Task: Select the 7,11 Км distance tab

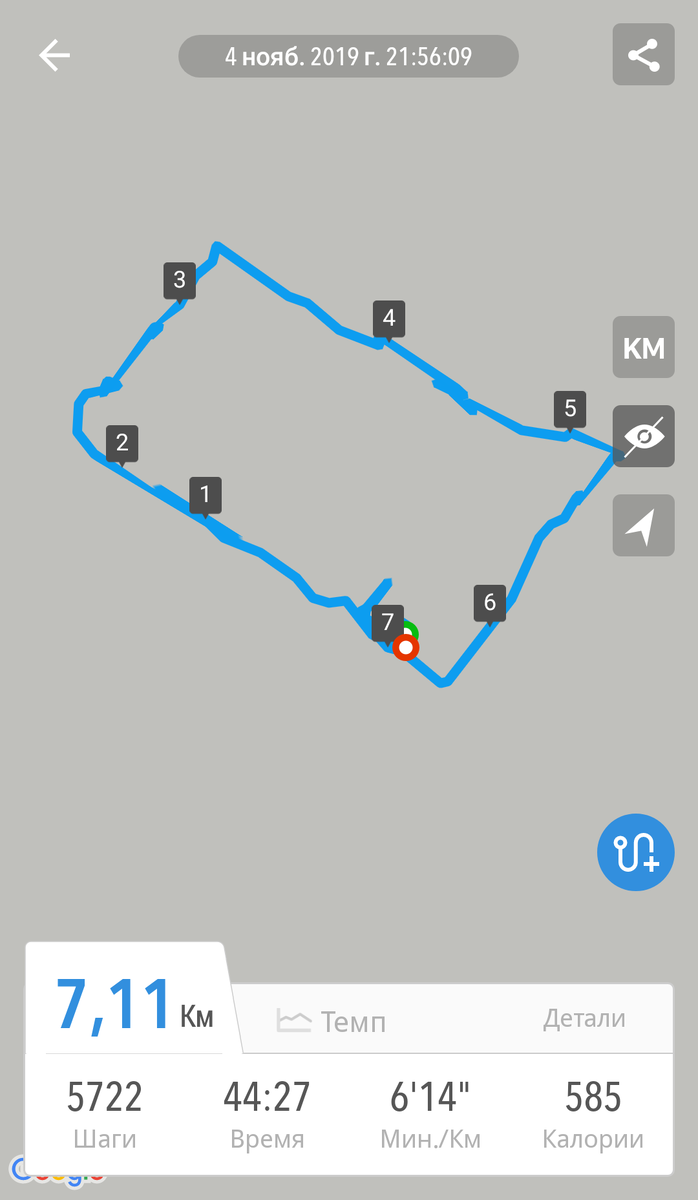Action: pos(134,1004)
